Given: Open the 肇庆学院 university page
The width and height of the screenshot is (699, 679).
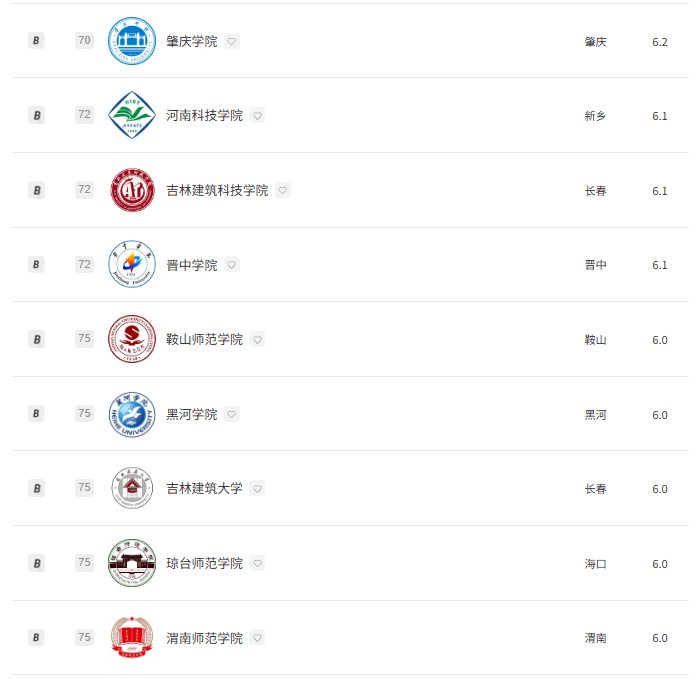Looking at the screenshot, I should pos(191,41).
